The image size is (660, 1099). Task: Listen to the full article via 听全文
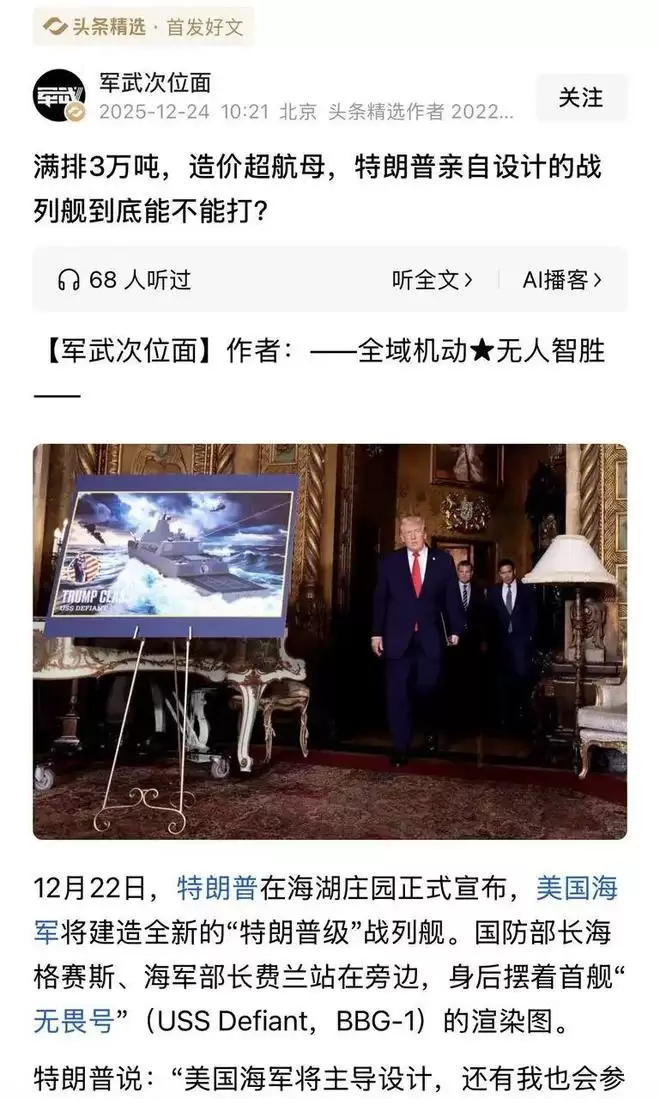432,280
